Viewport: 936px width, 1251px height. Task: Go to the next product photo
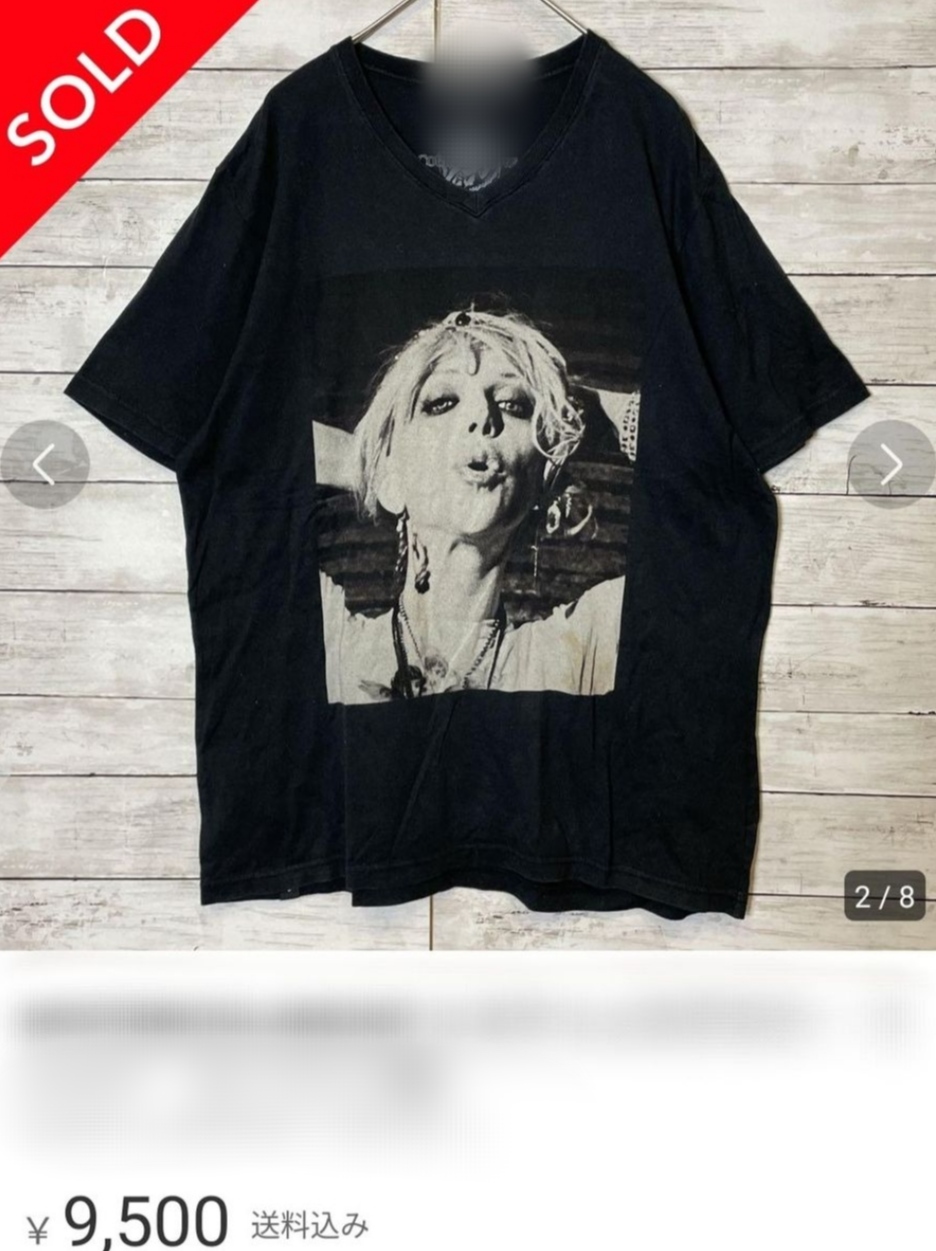click(890, 465)
